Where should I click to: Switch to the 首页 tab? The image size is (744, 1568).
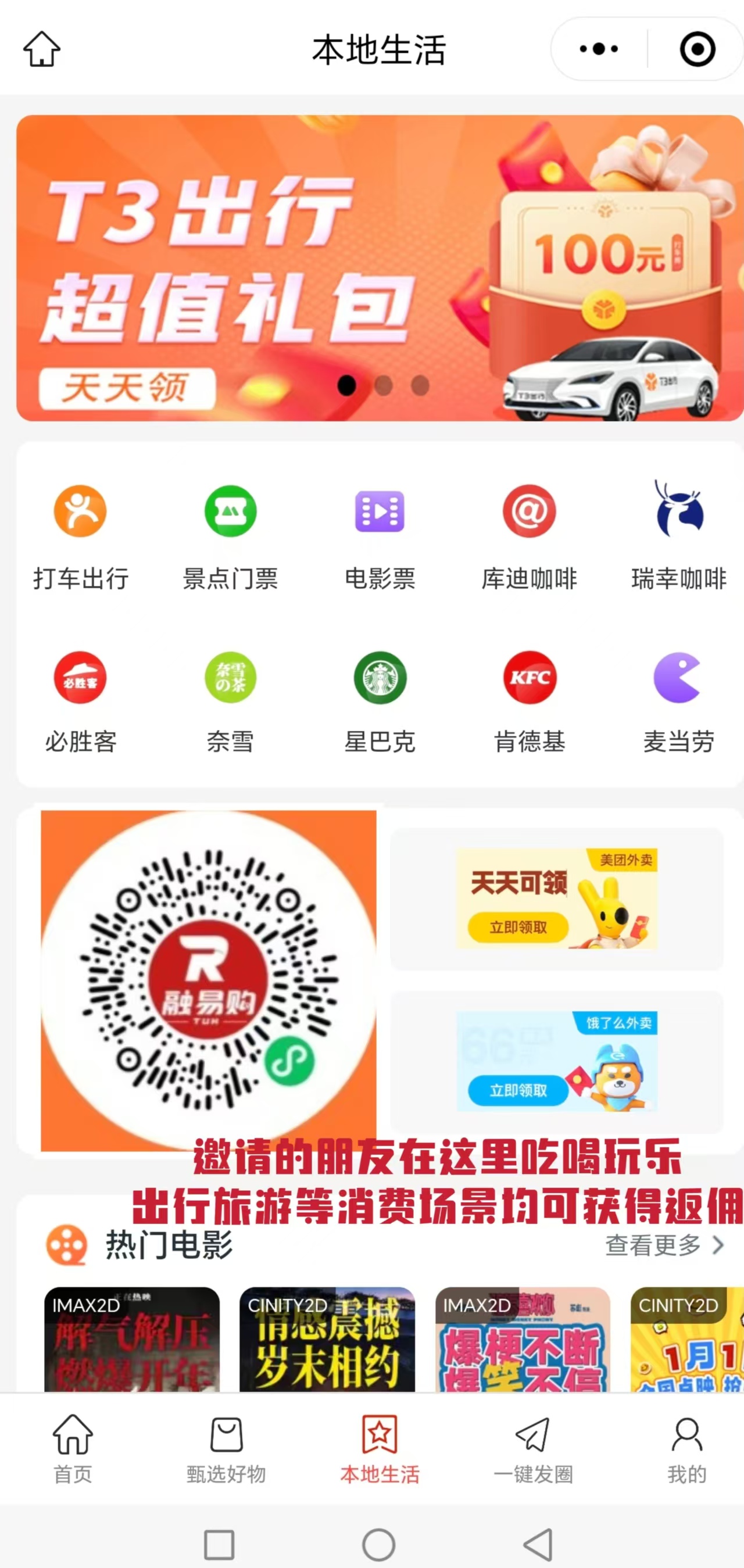(x=73, y=1450)
